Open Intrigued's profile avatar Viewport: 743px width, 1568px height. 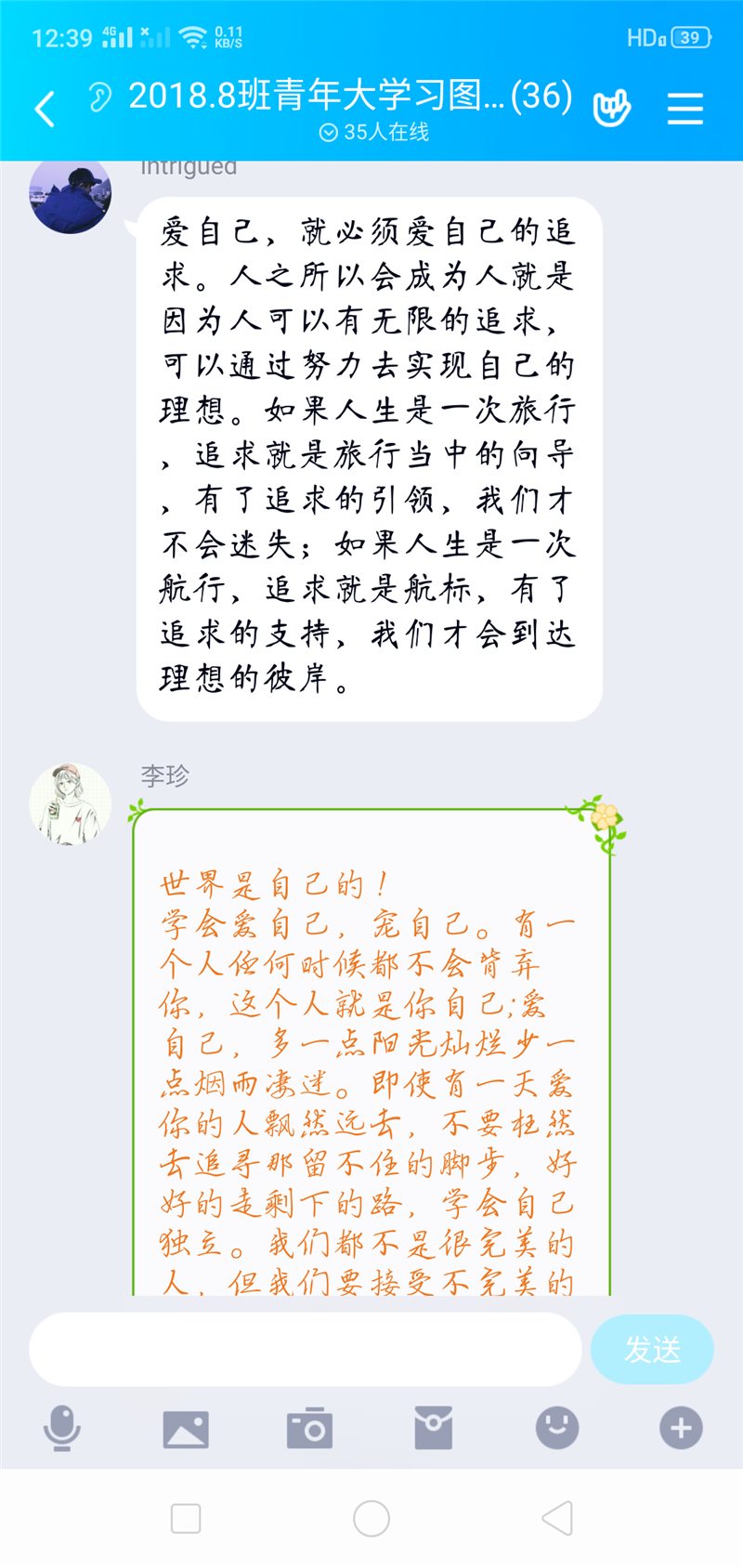71,195
